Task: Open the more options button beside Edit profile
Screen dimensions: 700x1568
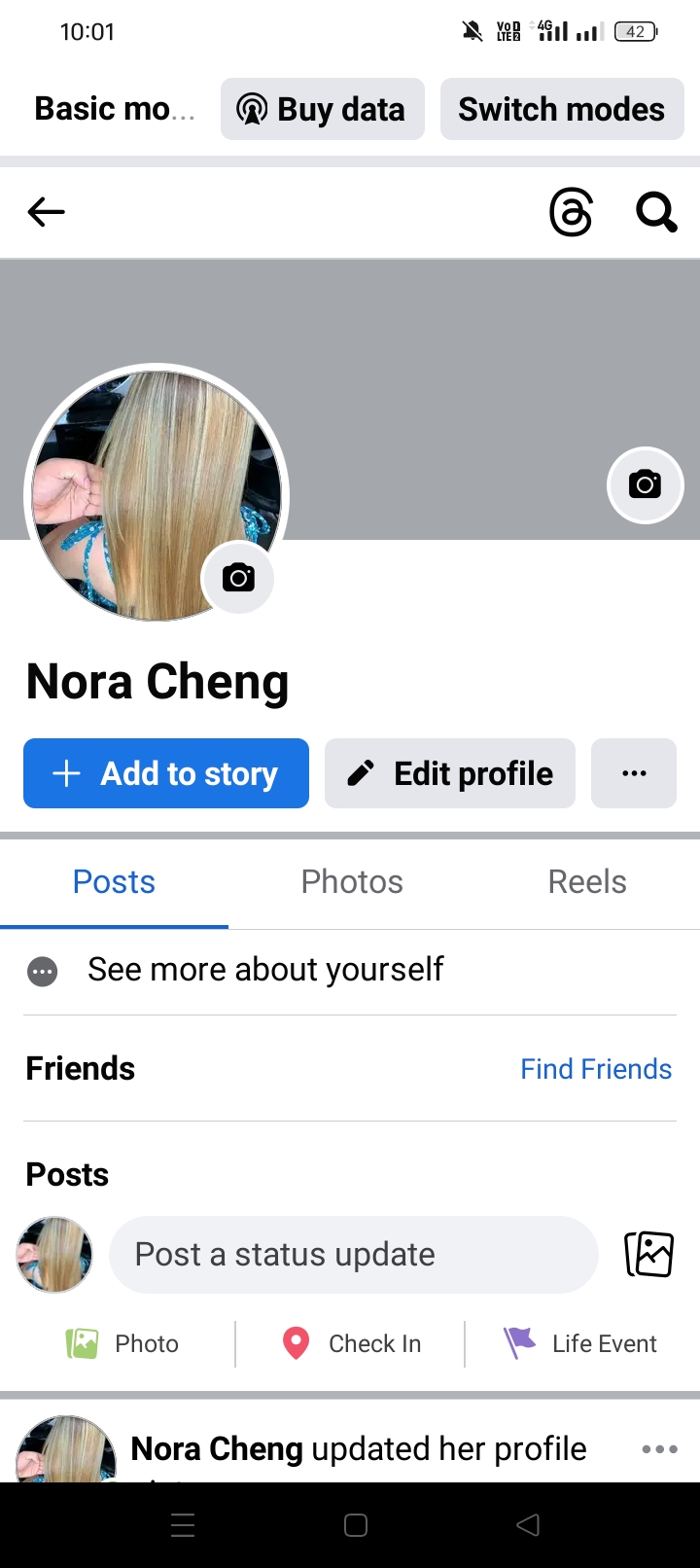Action: tap(634, 773)
